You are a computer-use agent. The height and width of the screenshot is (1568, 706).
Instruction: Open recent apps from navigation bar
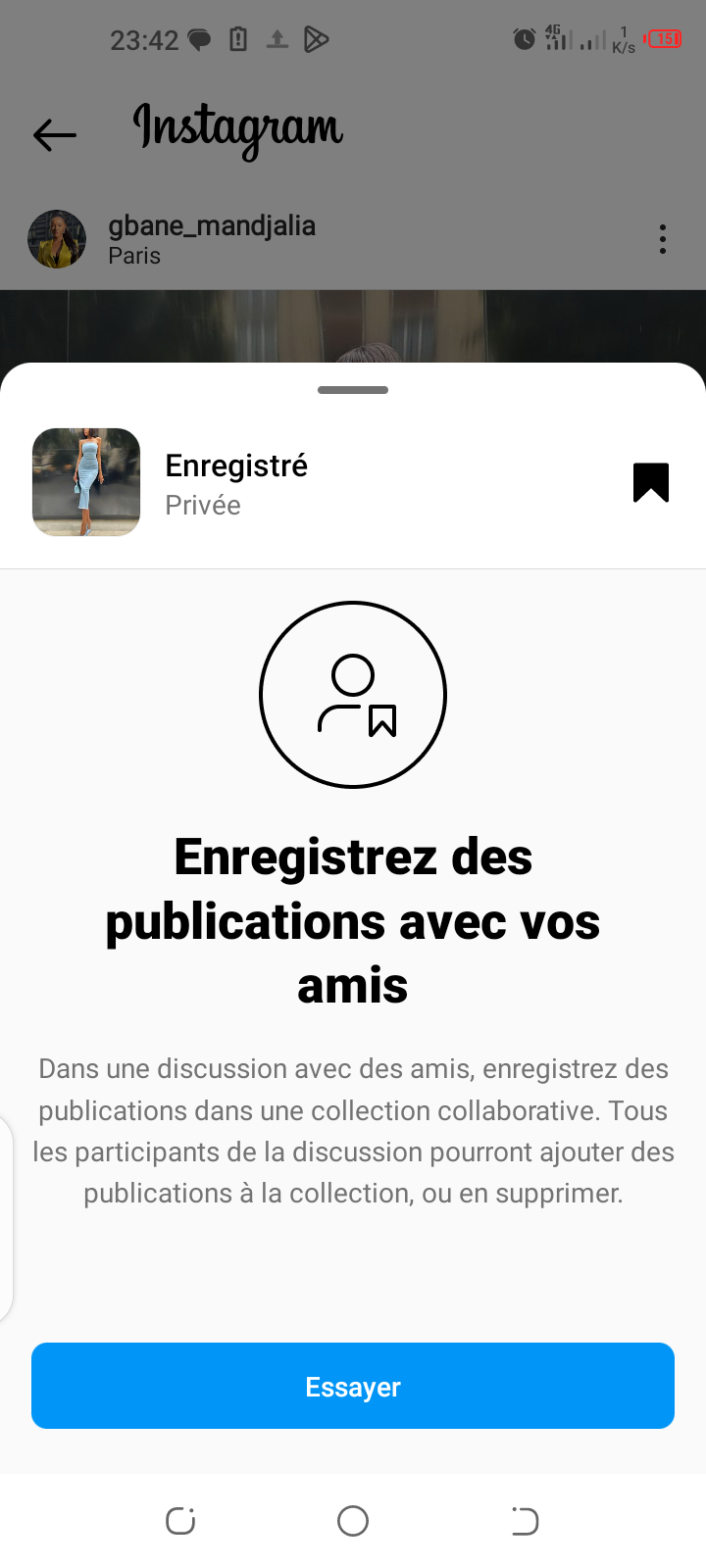pyautogui.click(x=180, y=1521)
